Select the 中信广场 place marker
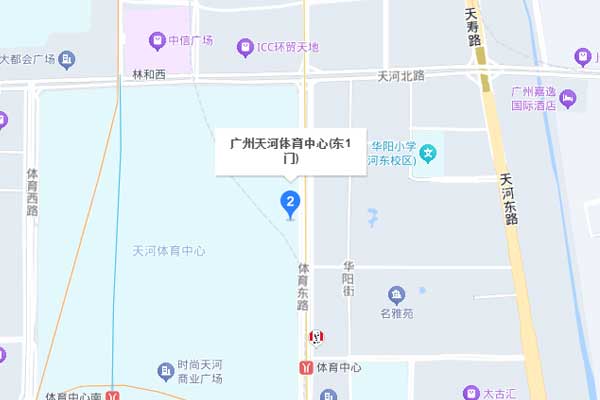This screenshot has width=600, height=400. 156,42
